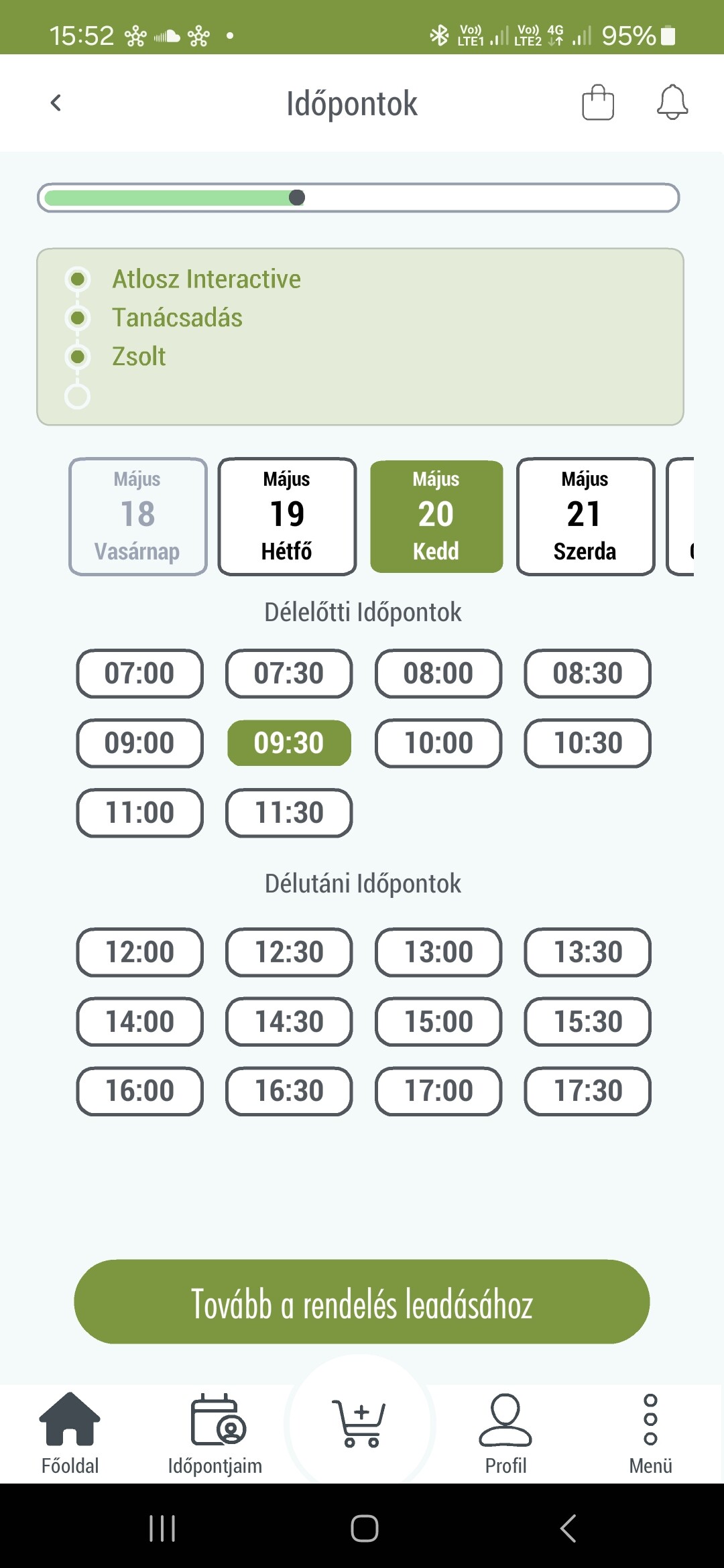Select the 08:30 time slot
Image resolution: width=724 pixels, height=1568 pixels.
tap(587, 673)
